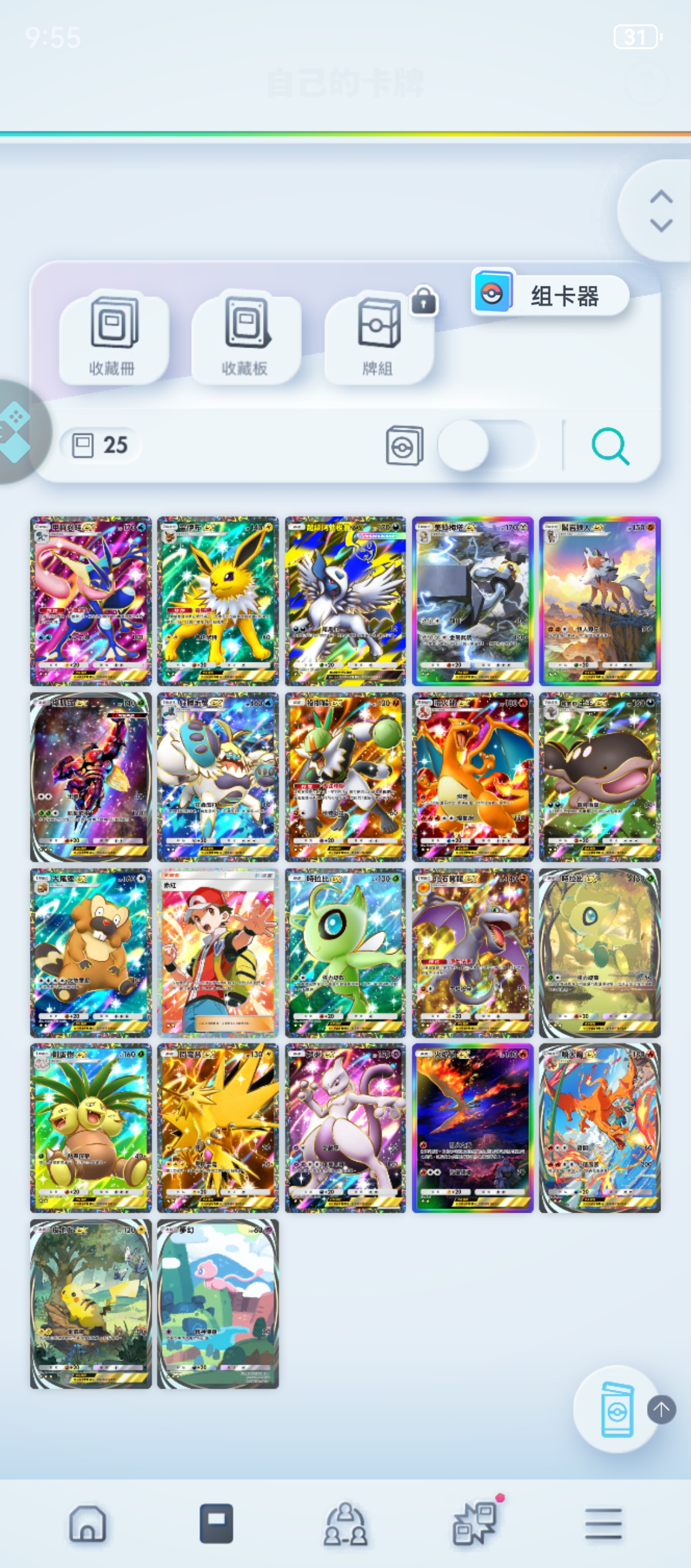Toggle the card display switch

point(486,446)
